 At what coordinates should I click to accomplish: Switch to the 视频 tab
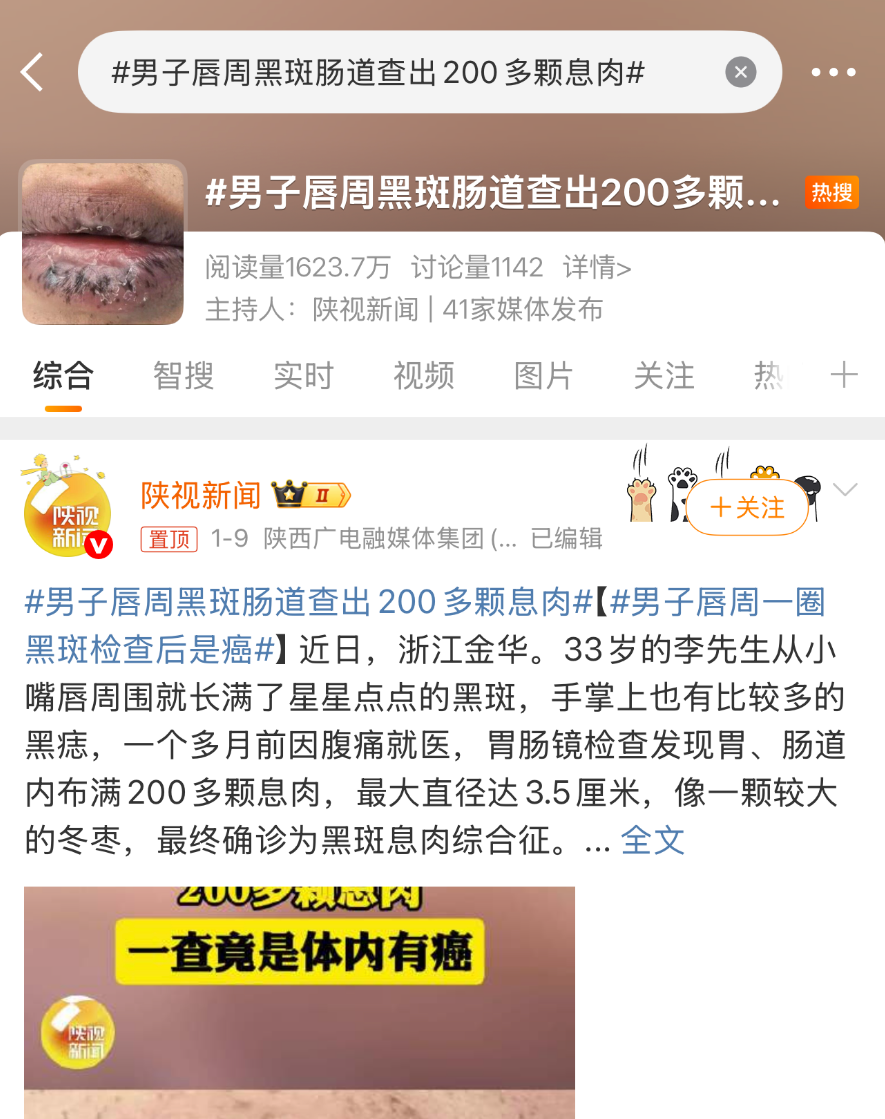[423, 376]
